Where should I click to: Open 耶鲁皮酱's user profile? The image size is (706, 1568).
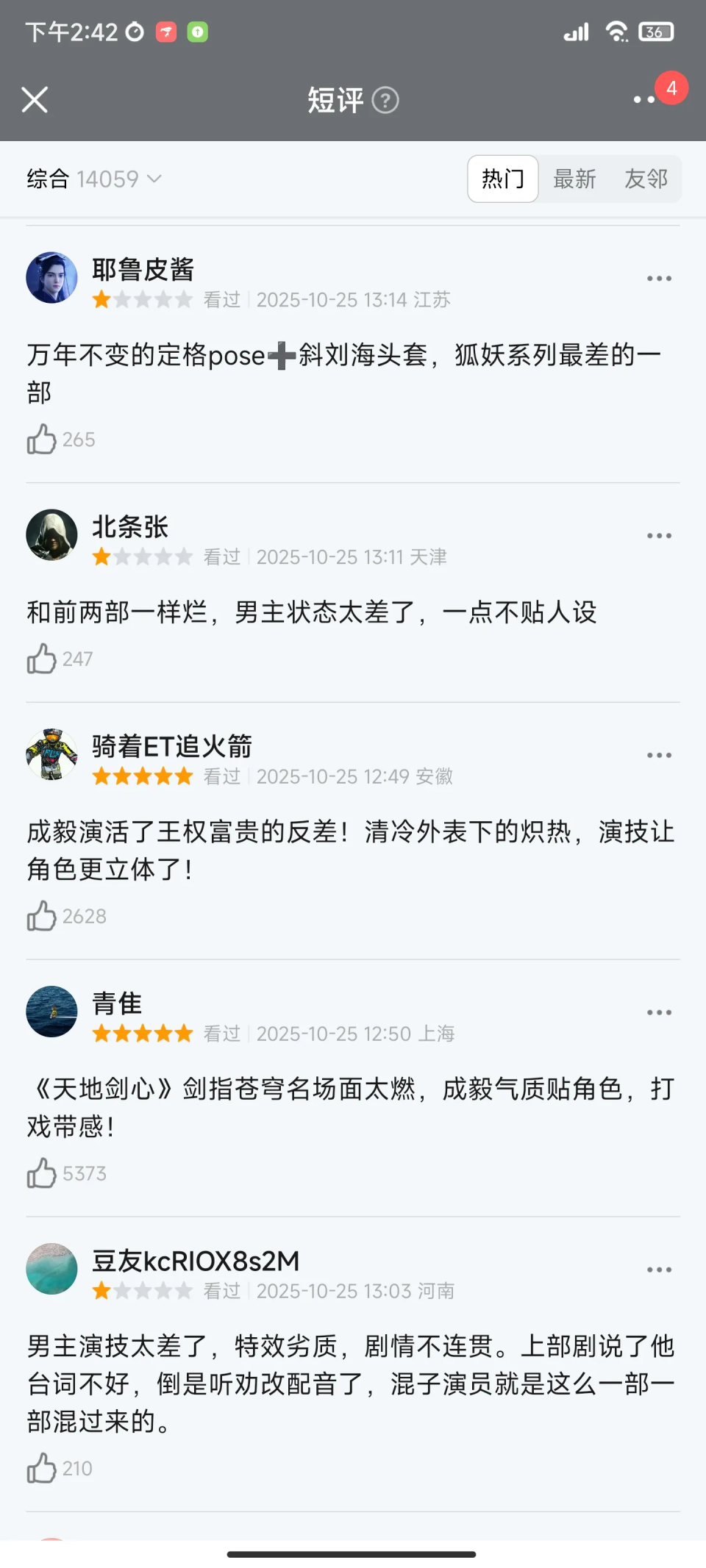144,270
